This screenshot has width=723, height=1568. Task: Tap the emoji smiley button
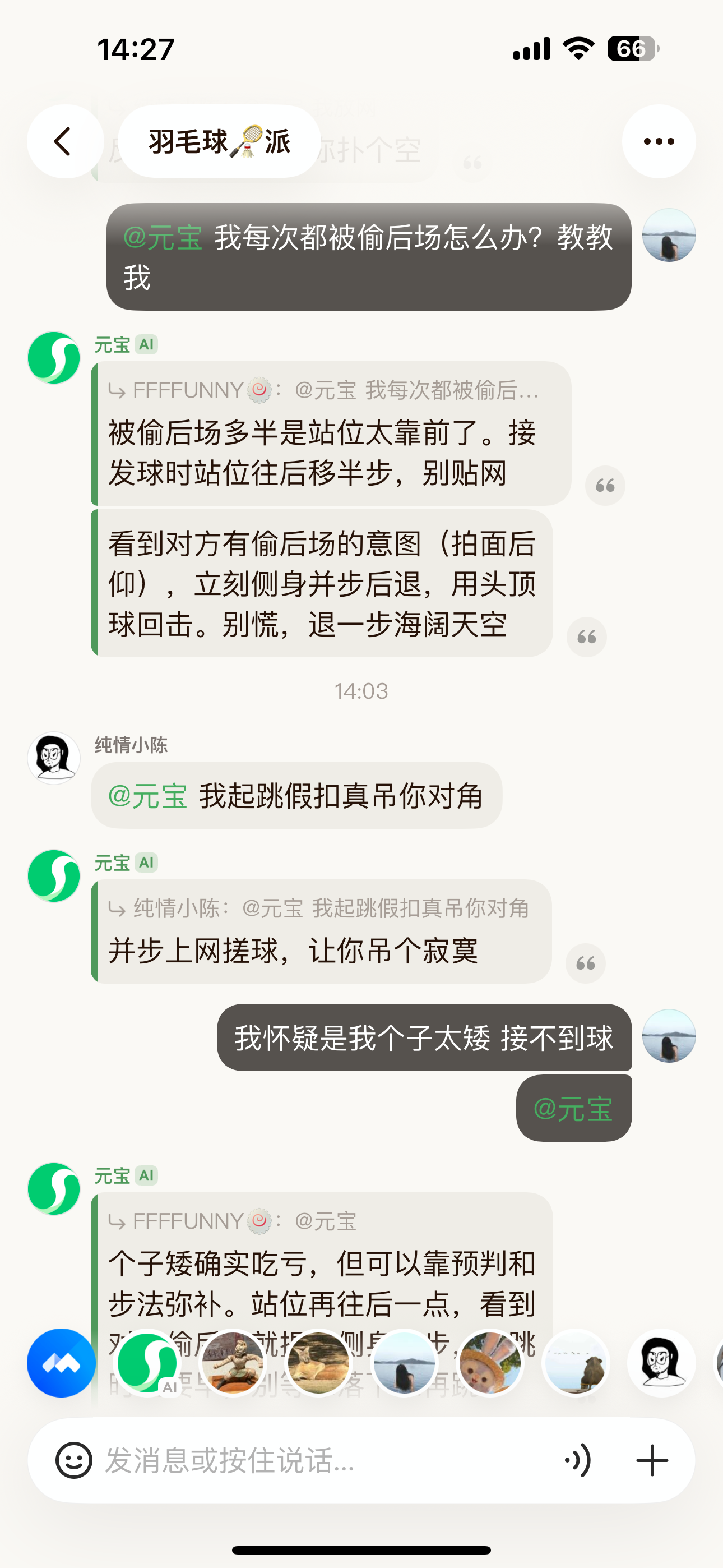pyautogui.click(x=73, y=1460)
